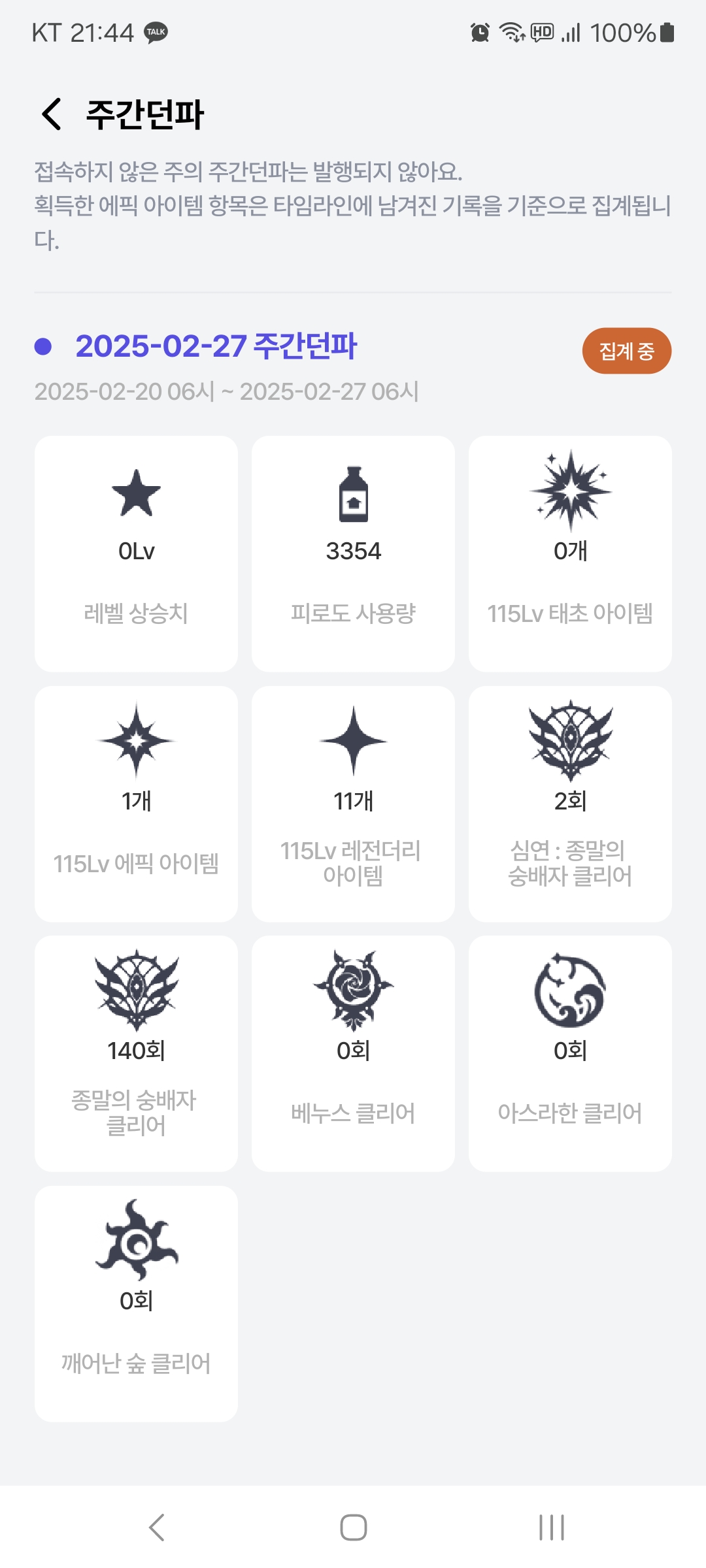Tap the system back button
Image resolution: width=706 pixels, height=1568 pixels.
(x=156, y=1527)
